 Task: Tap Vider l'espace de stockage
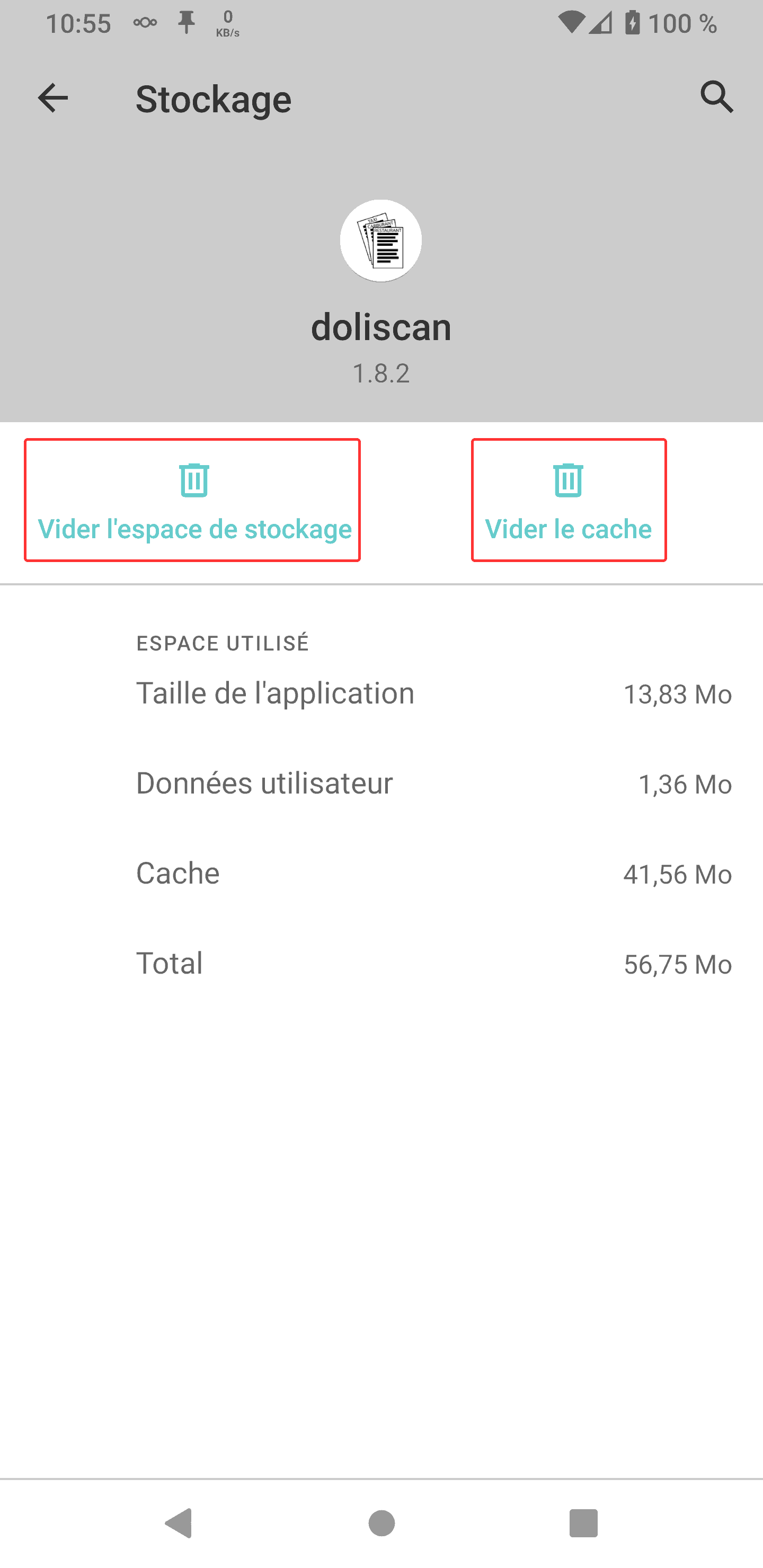pyautogui.click(x=192, y=500)
